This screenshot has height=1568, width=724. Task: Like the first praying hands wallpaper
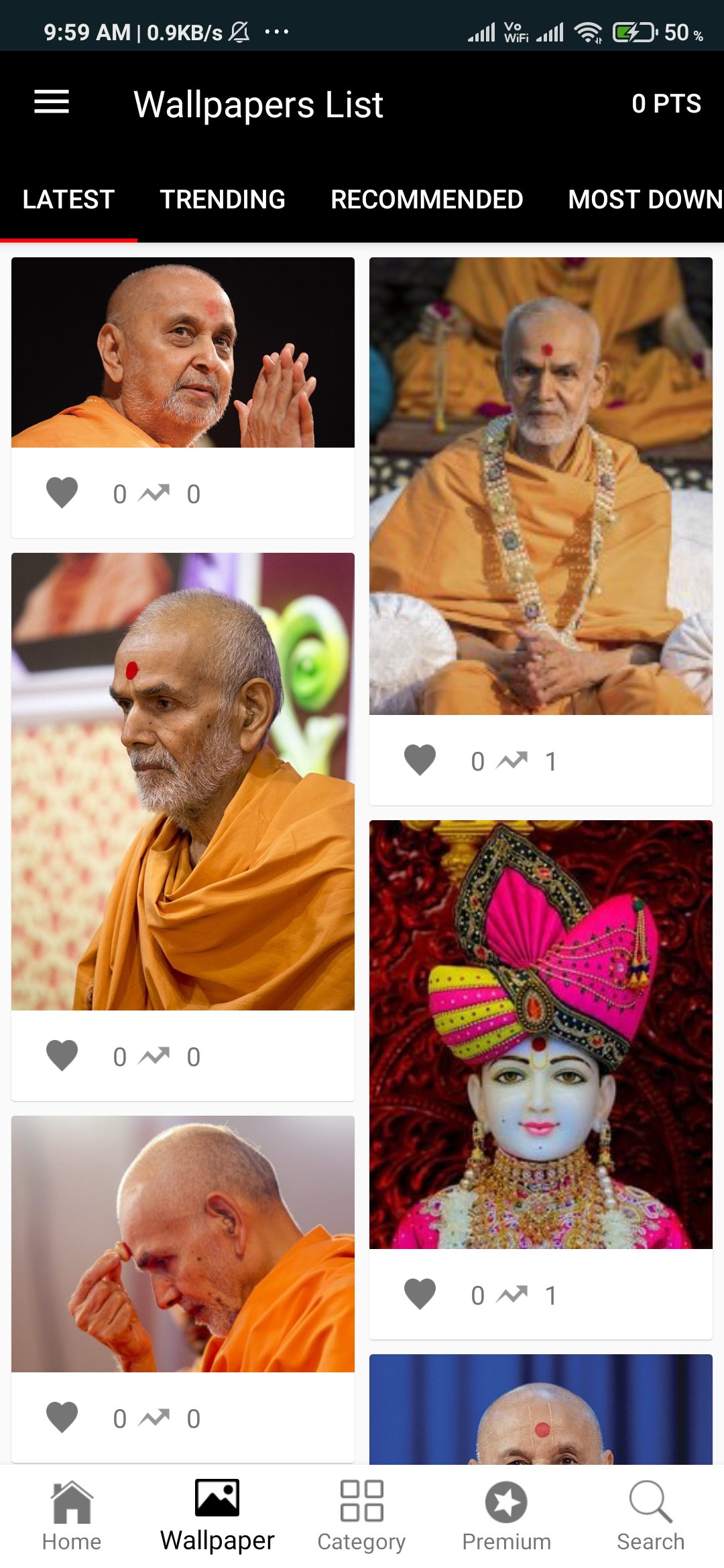pos(61,493)
